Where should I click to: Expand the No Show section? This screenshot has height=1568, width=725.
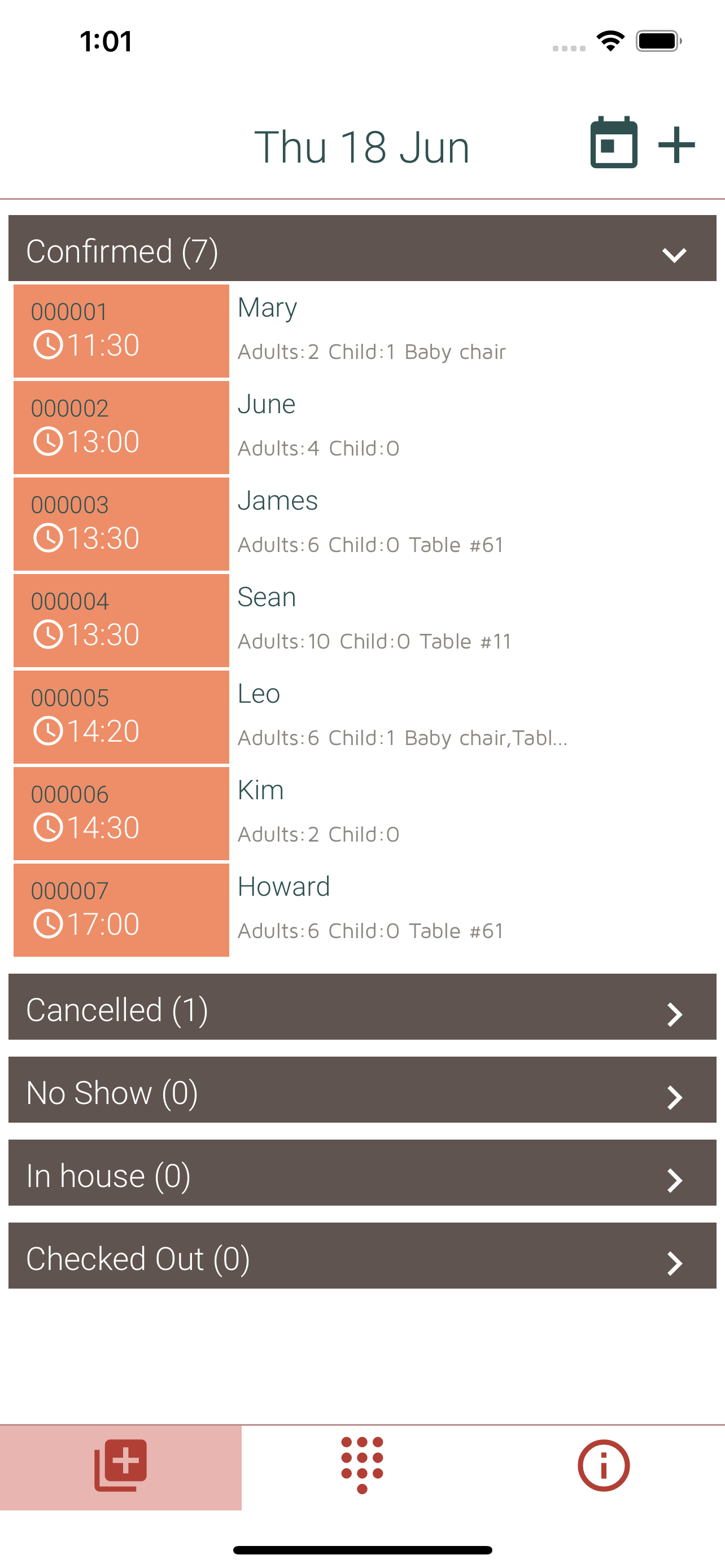[362, 1089]
